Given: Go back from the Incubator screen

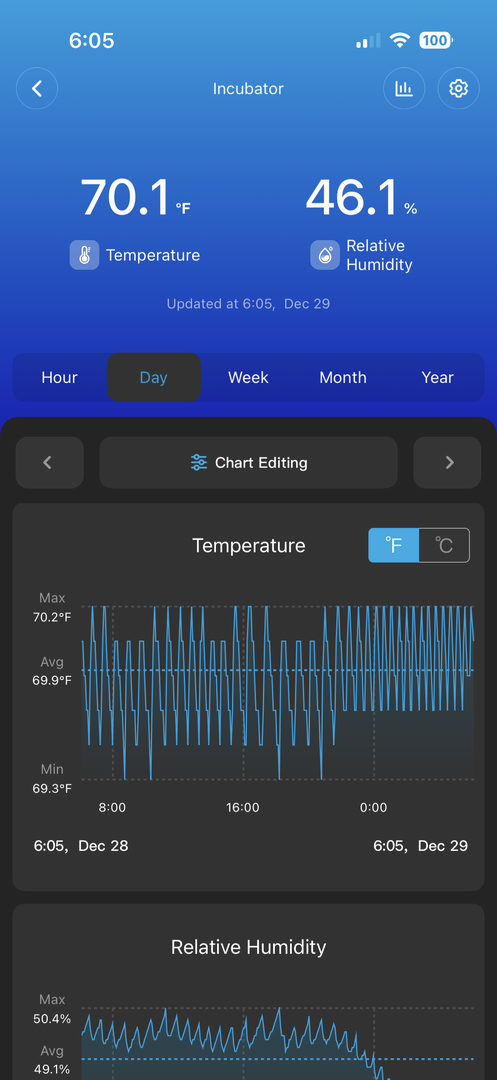Looking at the screenshot, I should tap(37, 89).
